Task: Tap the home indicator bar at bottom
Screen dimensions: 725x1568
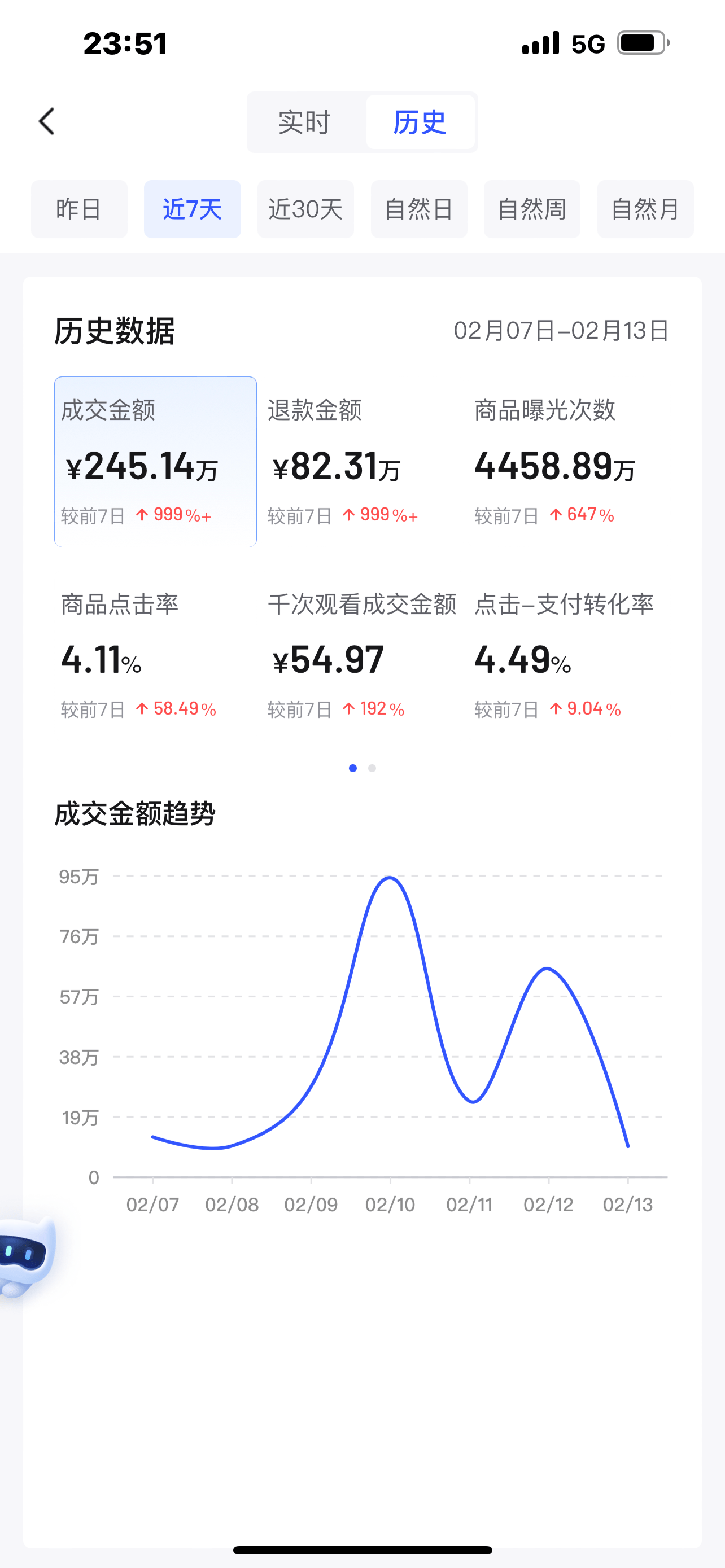Action: pyautogui.click(x=362, y=1550)
